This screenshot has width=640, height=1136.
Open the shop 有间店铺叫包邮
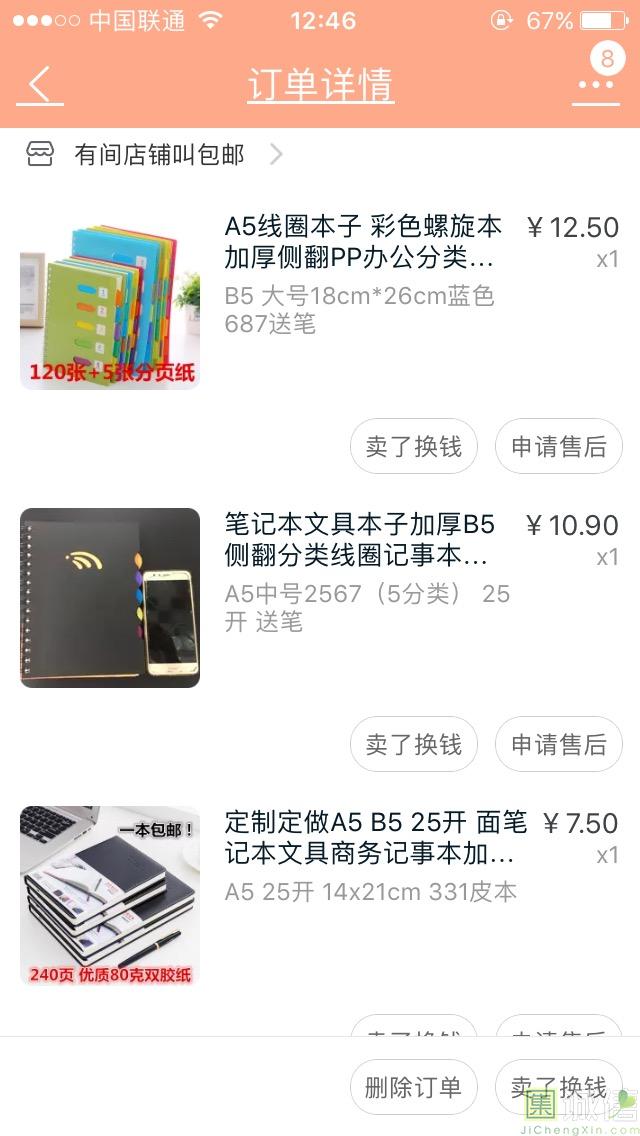(158, 155)
